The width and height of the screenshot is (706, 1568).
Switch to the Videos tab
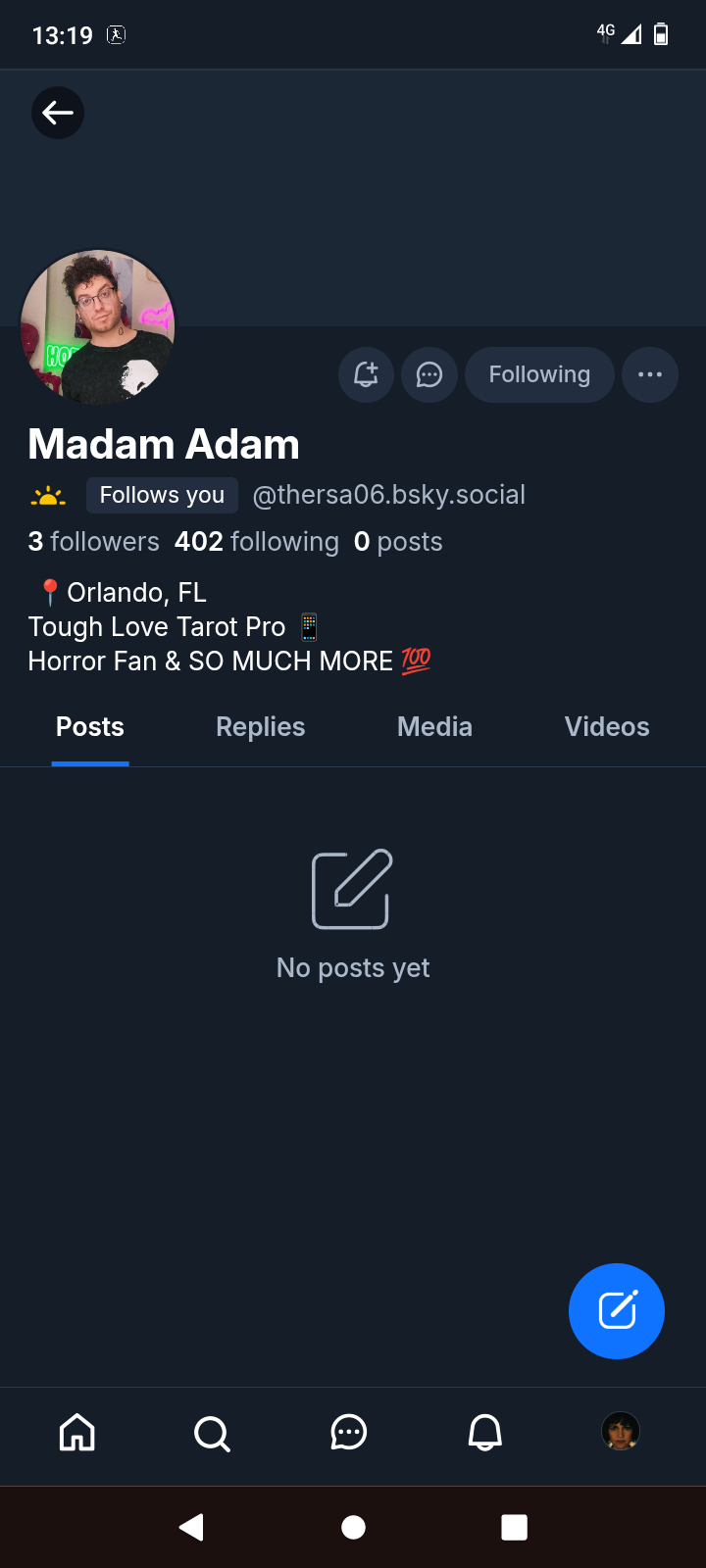607,727
